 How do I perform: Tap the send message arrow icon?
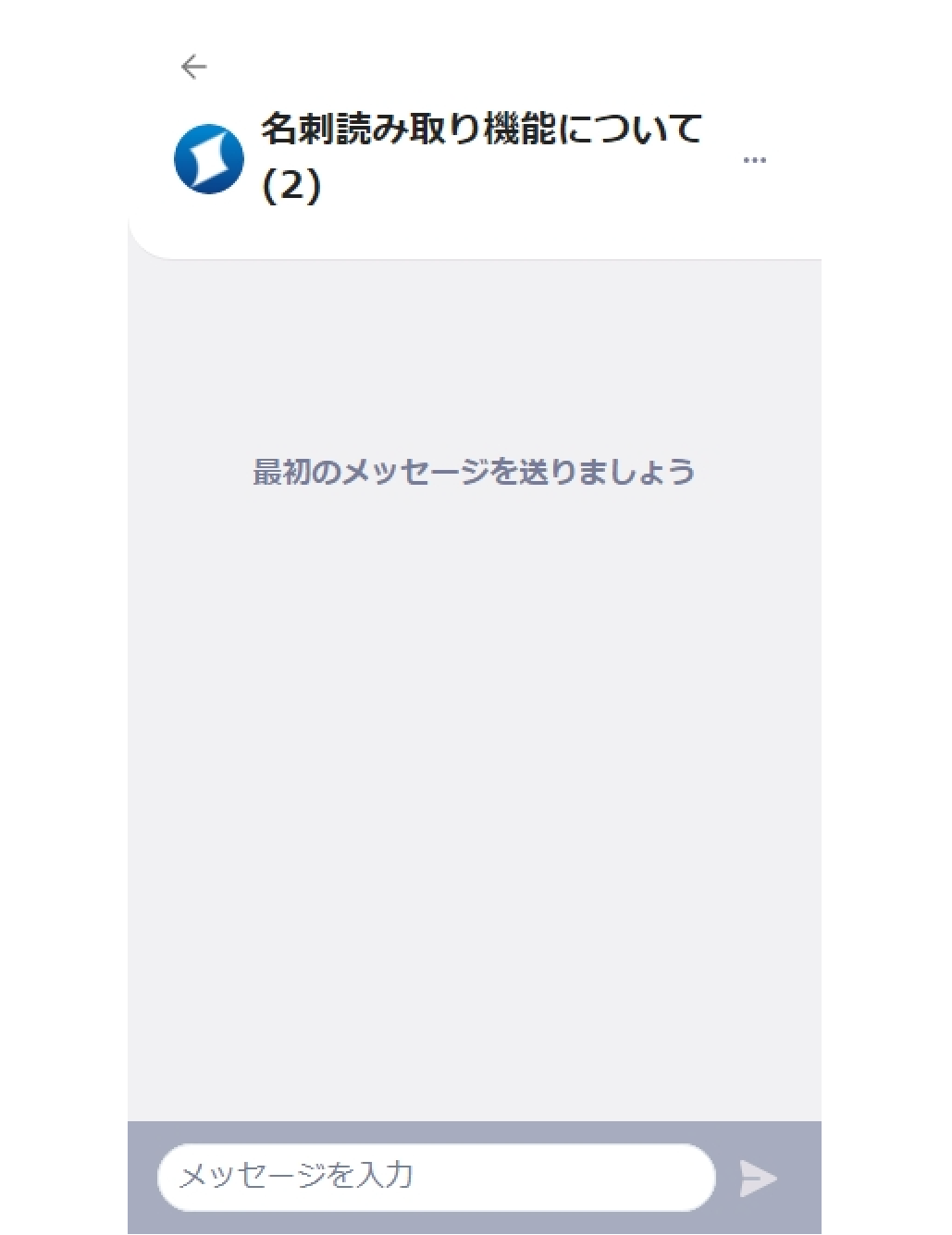tap(758, 1178)
